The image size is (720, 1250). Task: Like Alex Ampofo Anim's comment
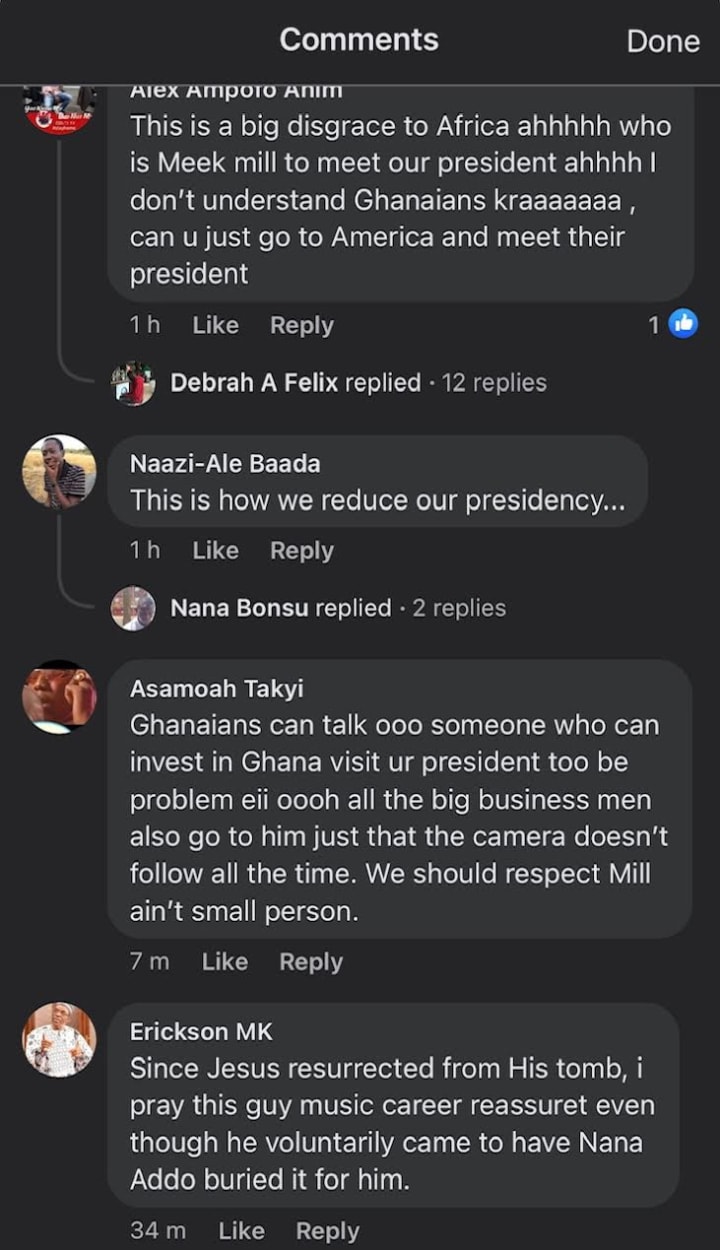[x=215, y=325]
